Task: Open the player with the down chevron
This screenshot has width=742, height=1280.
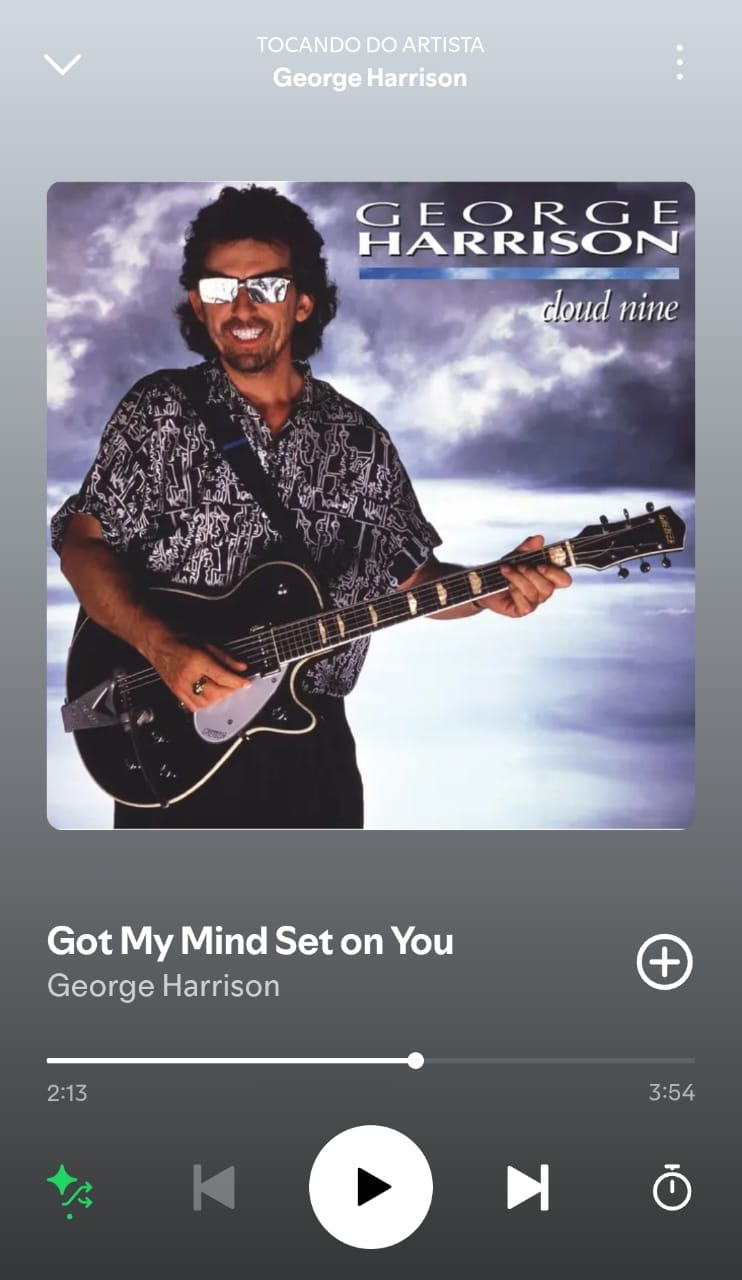Action: (63, 62)
